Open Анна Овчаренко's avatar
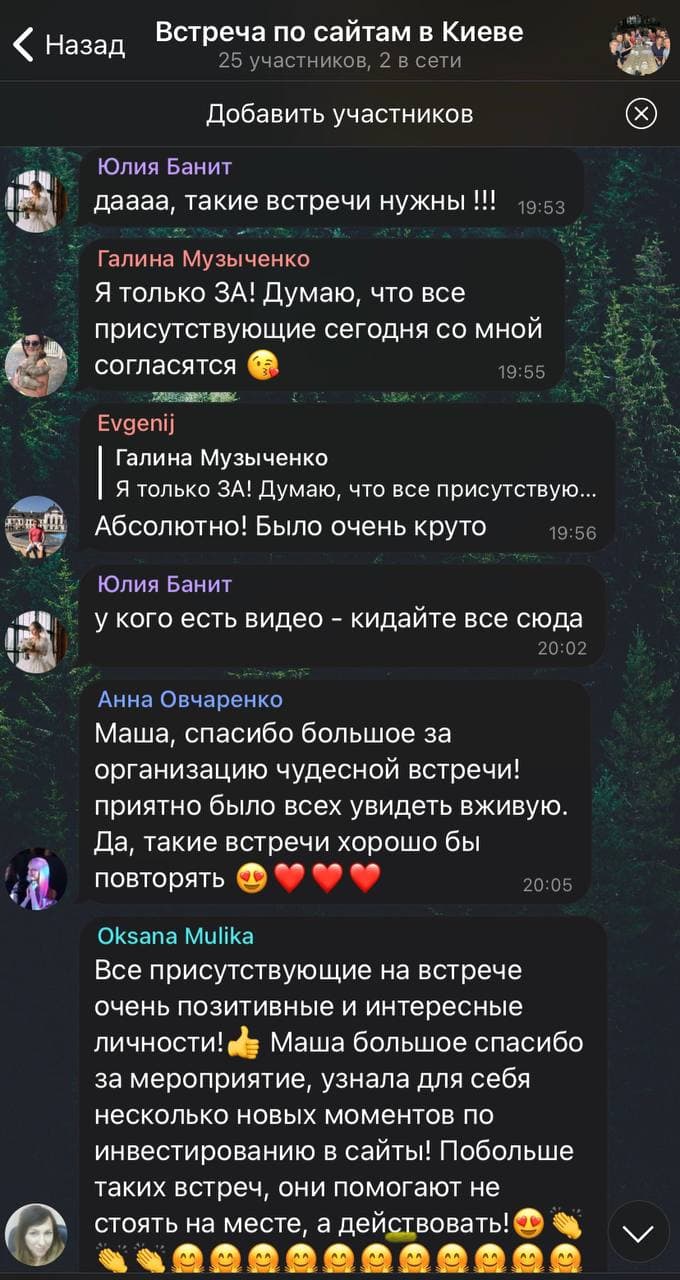The width and height of the screenshot is (680, 1280). coord(36,879)
